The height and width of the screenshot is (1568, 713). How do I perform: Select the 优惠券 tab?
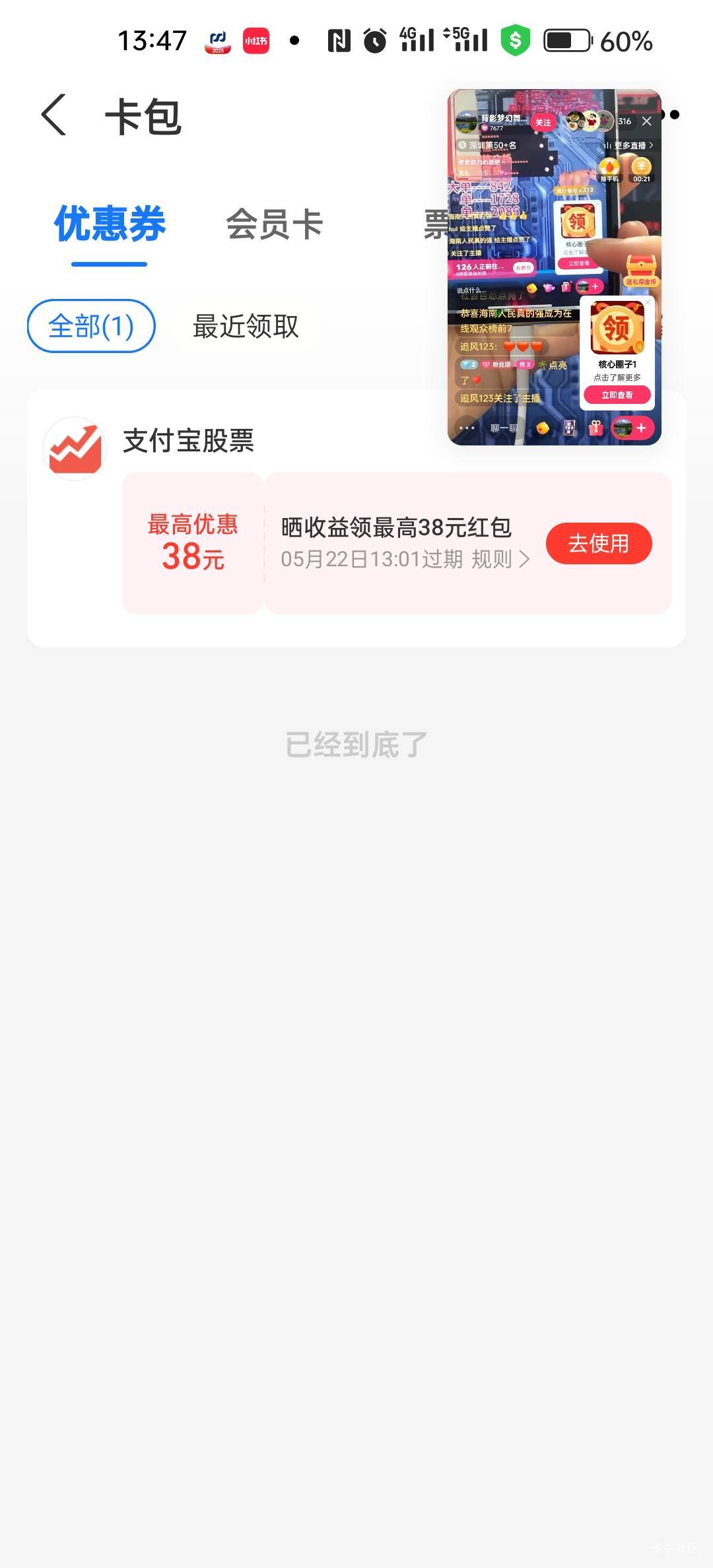pyautogui.click(x=110, y=224)
